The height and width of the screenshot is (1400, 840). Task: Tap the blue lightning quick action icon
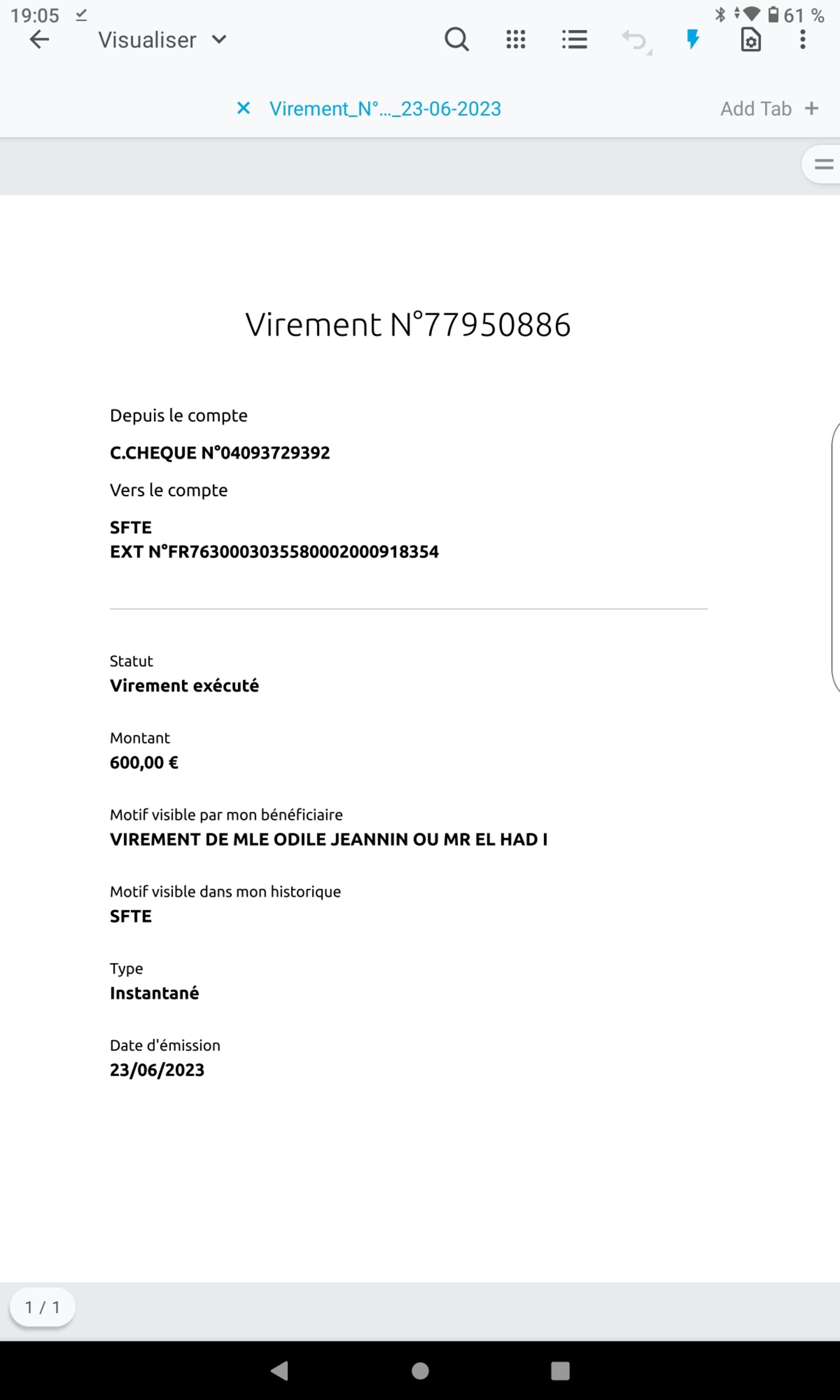pyautogui.click(x=692, y=39)
